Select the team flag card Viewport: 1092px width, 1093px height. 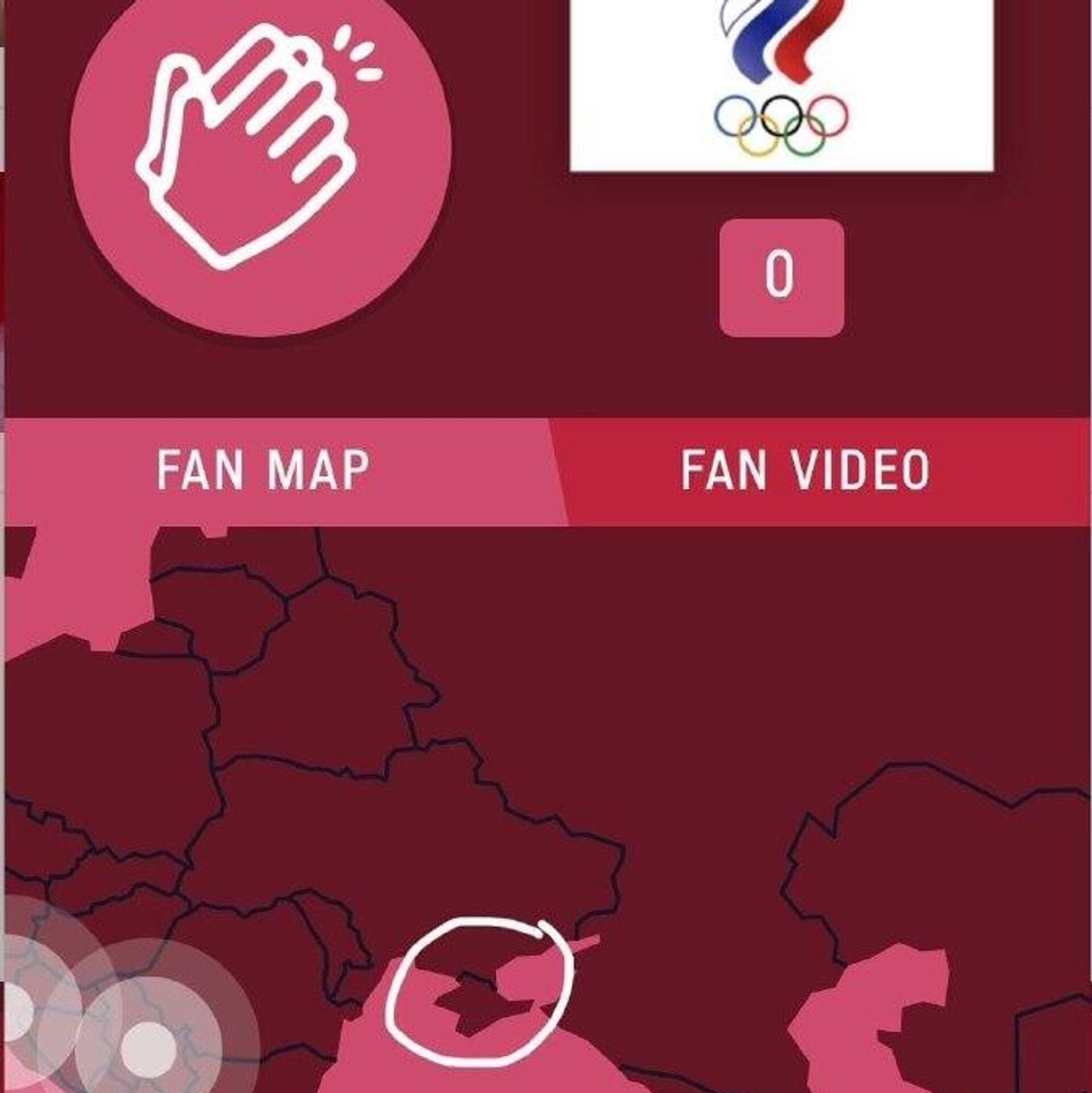[x=781, y=85]
